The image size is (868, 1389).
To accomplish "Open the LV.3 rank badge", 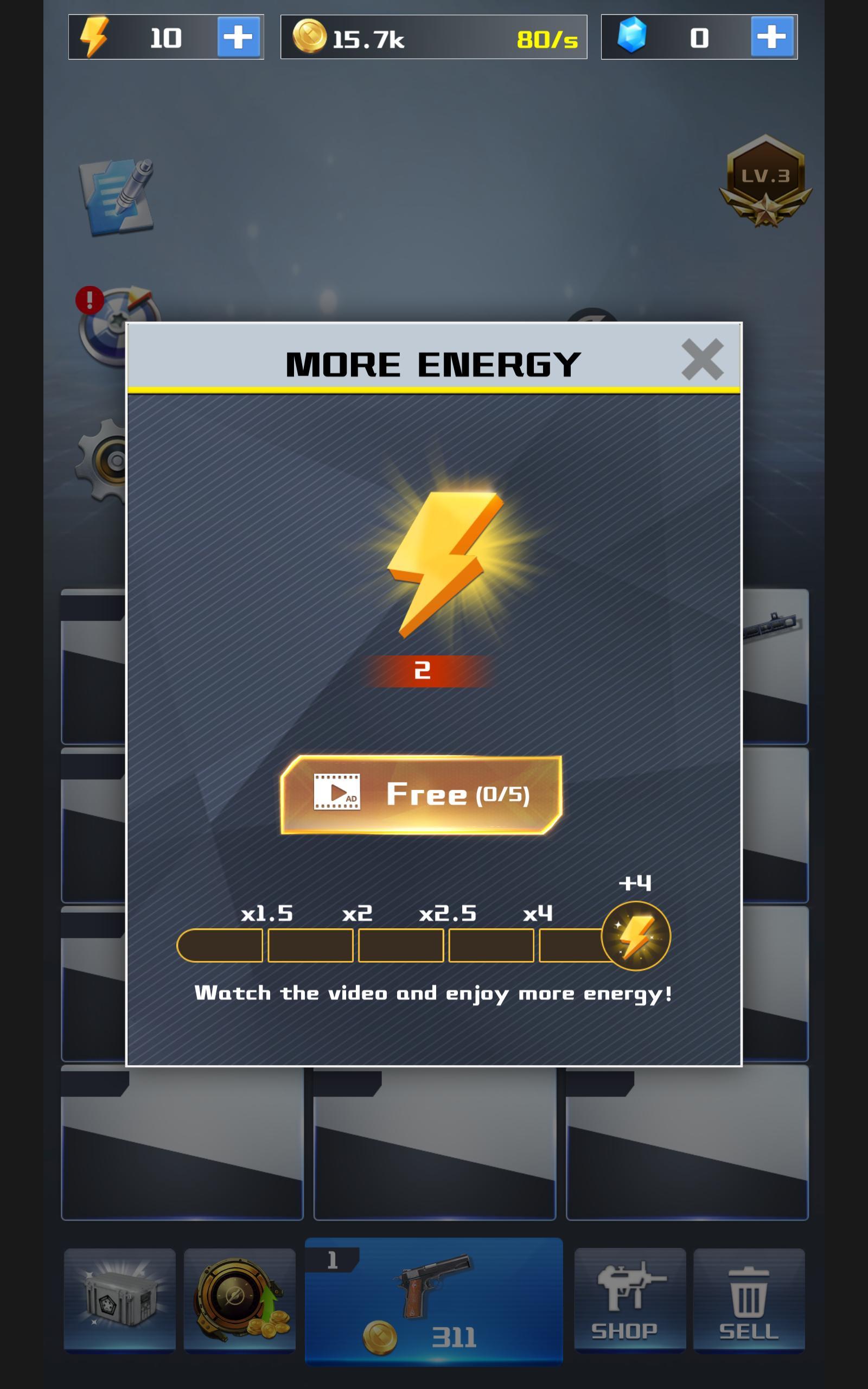I will (x=765, y=181).
